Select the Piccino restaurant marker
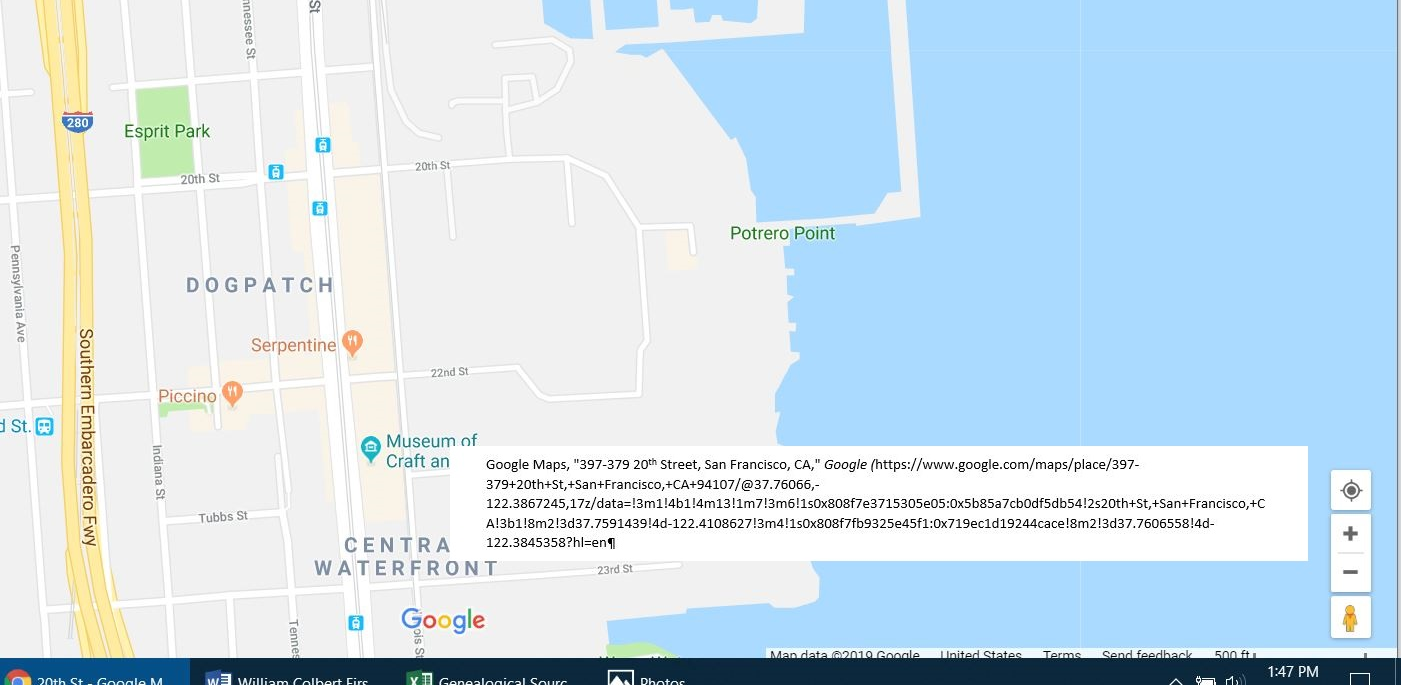 point(232,394)
